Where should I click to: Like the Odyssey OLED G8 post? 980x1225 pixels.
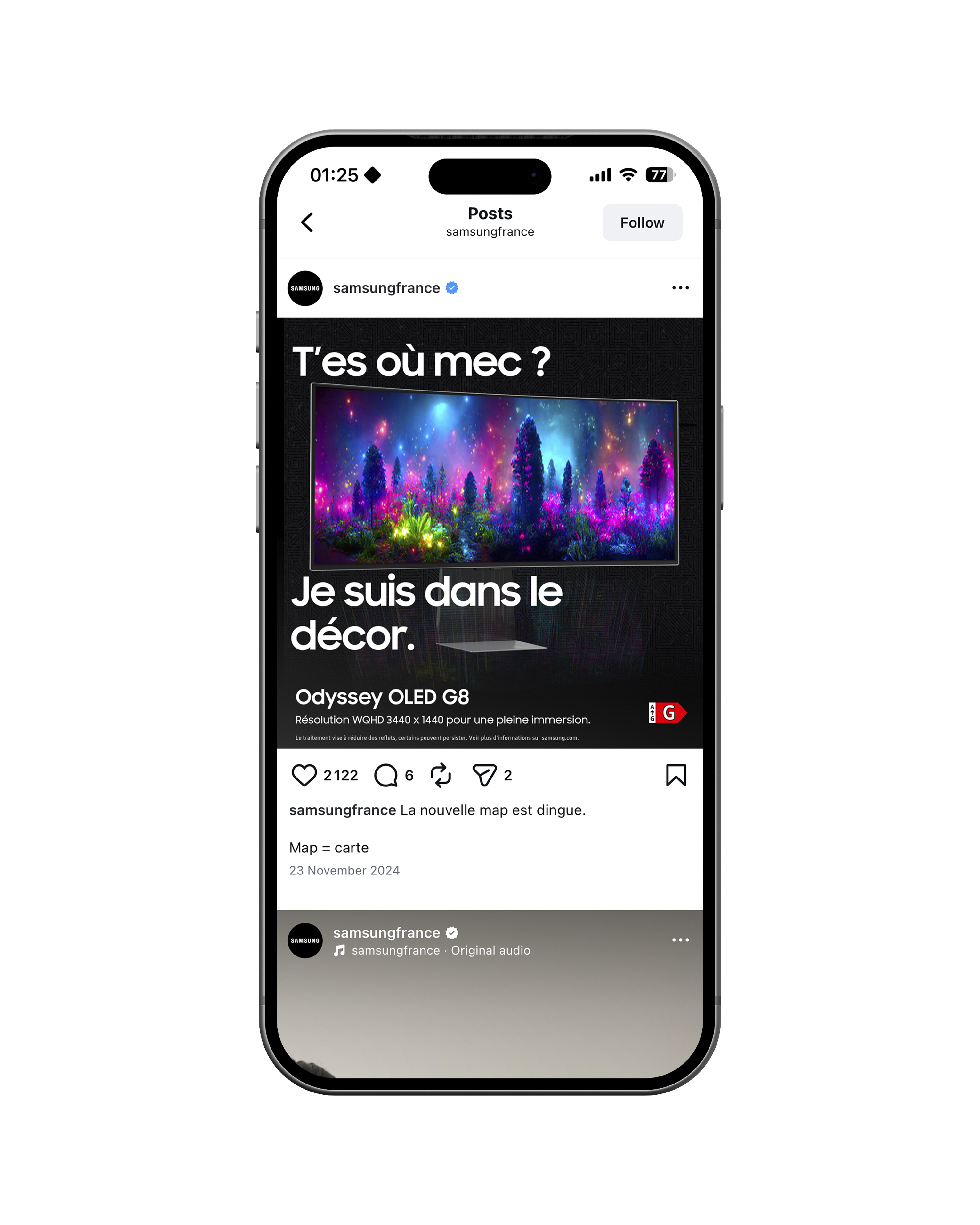point(304,775)
